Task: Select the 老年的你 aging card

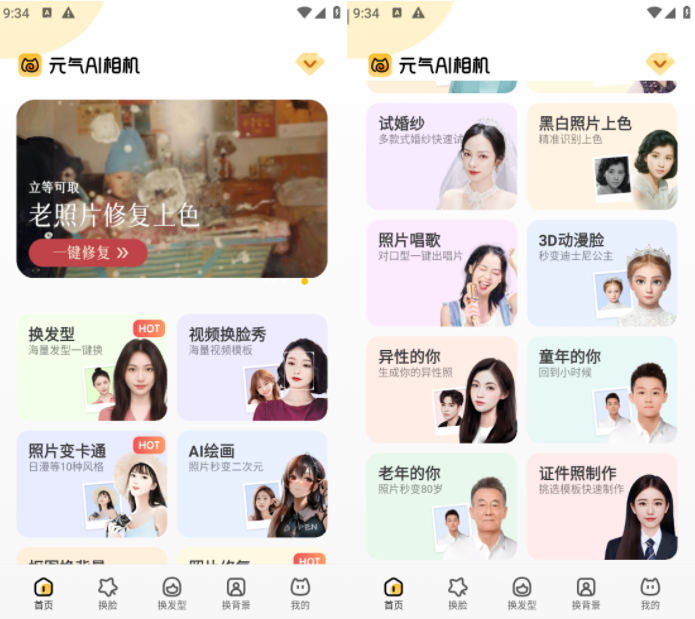Action: pos(441,505)
